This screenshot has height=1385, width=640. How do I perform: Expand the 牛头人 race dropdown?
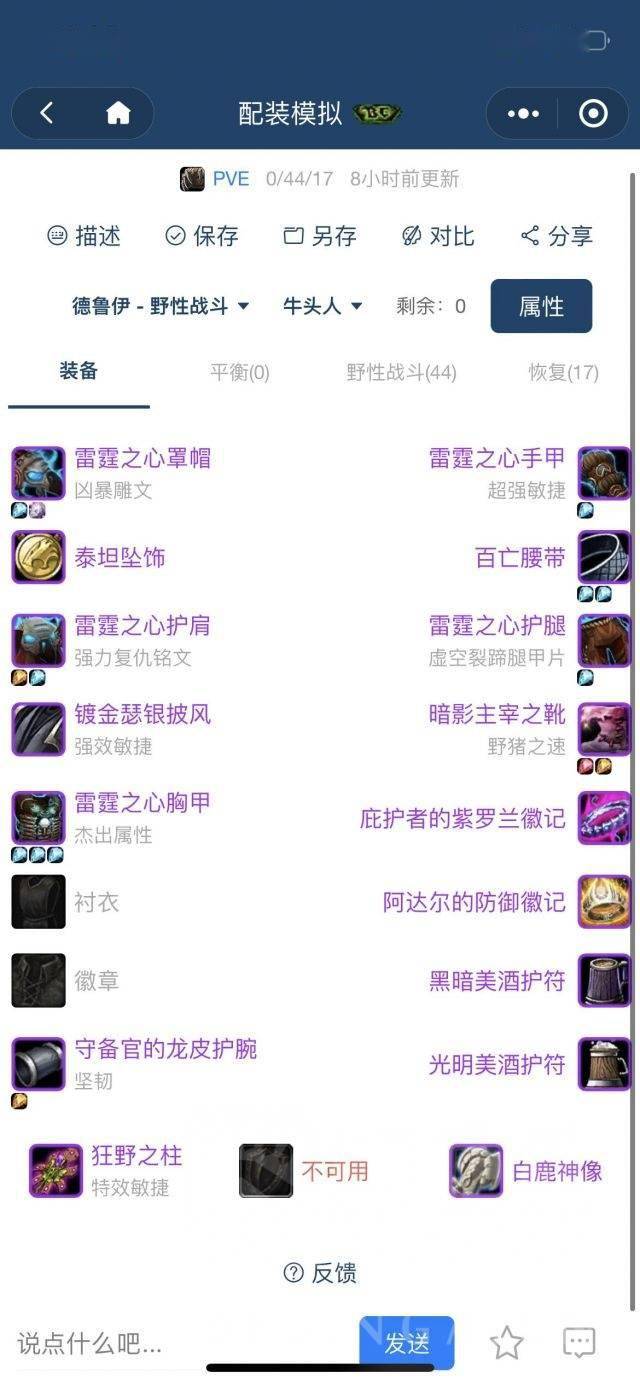click(x=322, y=306)
